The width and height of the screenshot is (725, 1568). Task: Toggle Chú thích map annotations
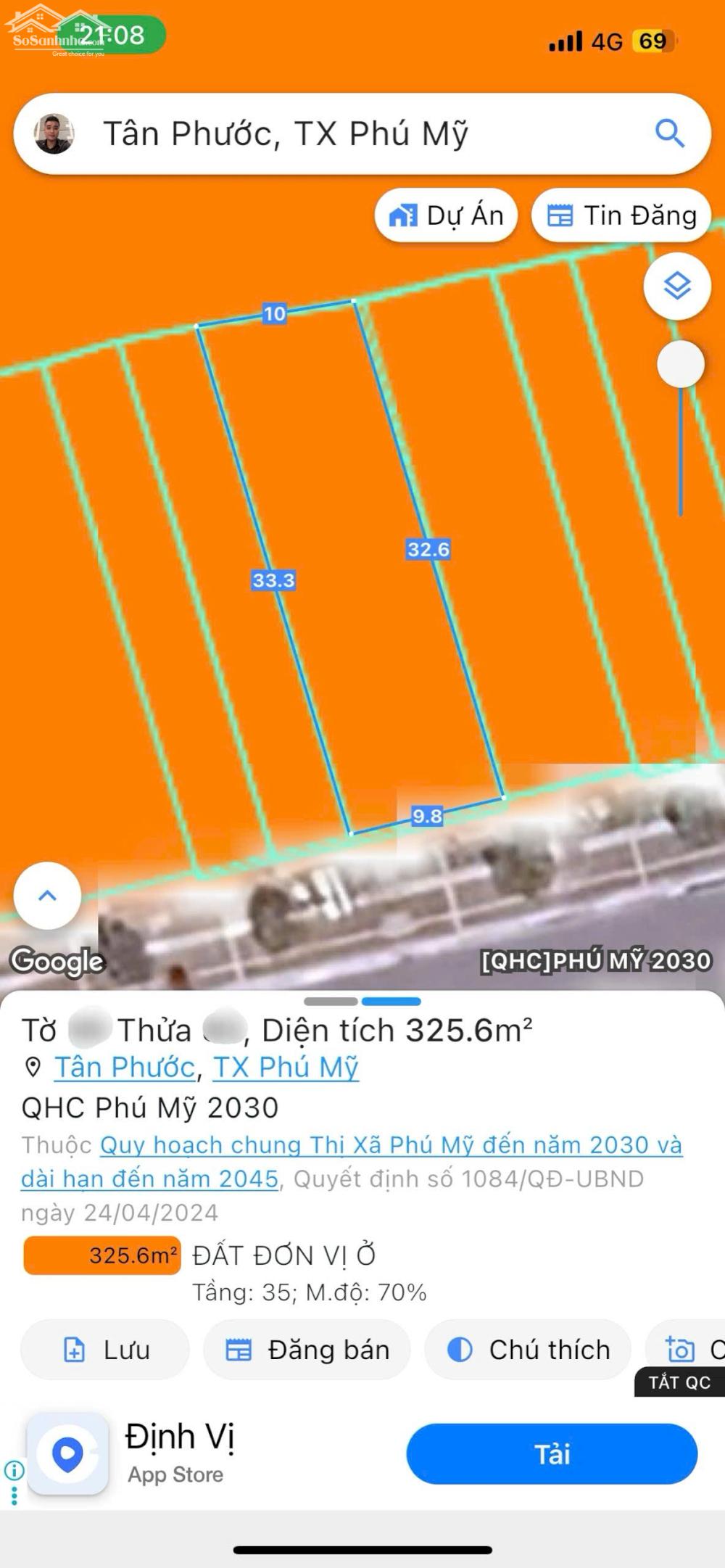pos(527,1350)
